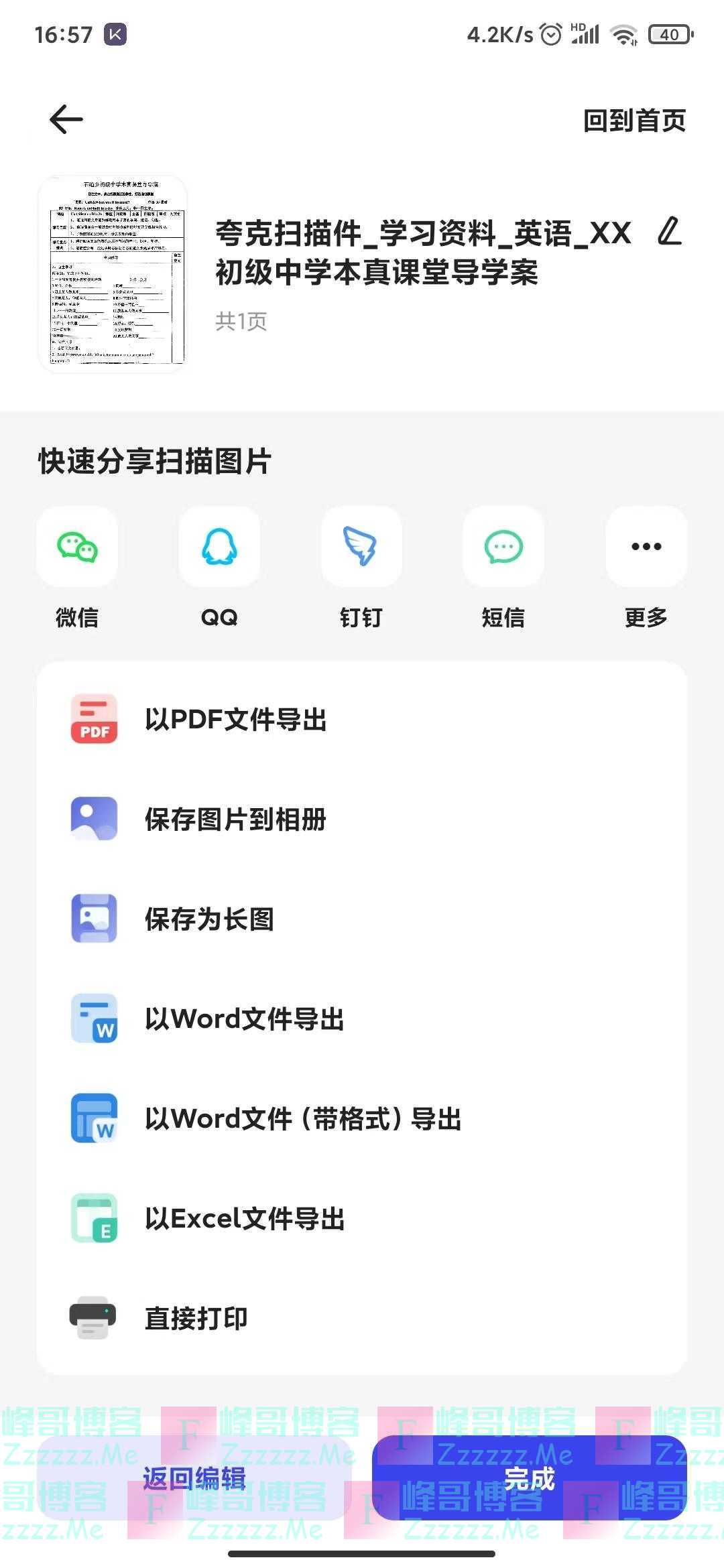
Task: Select the PDF export icon
Action: tap(95, 720)
